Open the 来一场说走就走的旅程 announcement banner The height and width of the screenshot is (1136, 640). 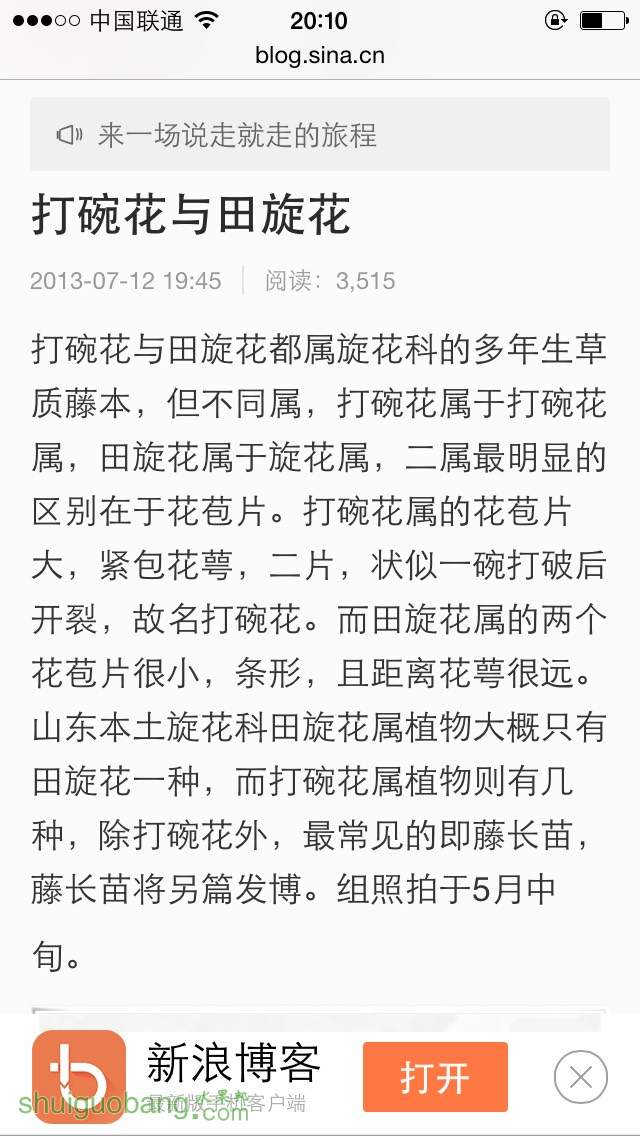click(x=319, y=135)
